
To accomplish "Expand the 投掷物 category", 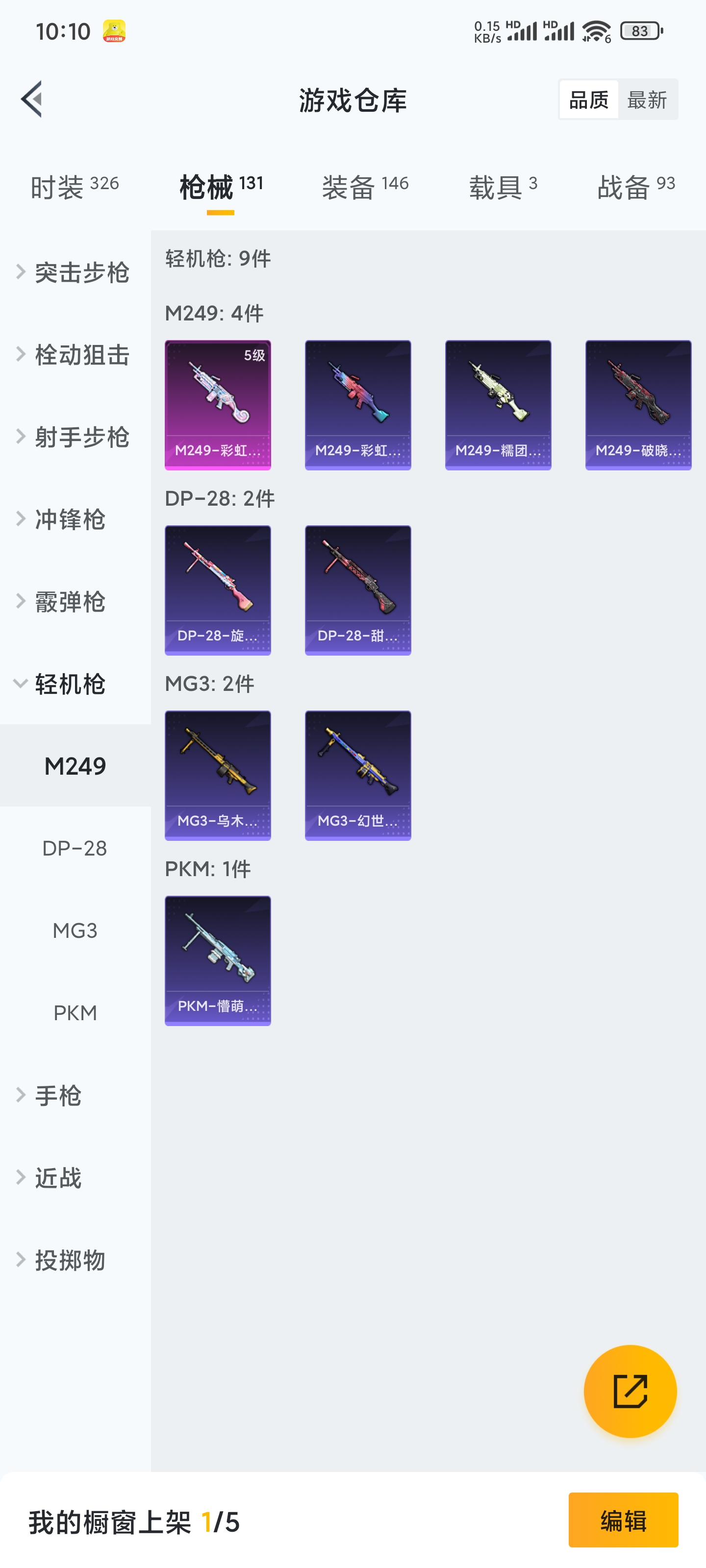I will point(70,1259).
